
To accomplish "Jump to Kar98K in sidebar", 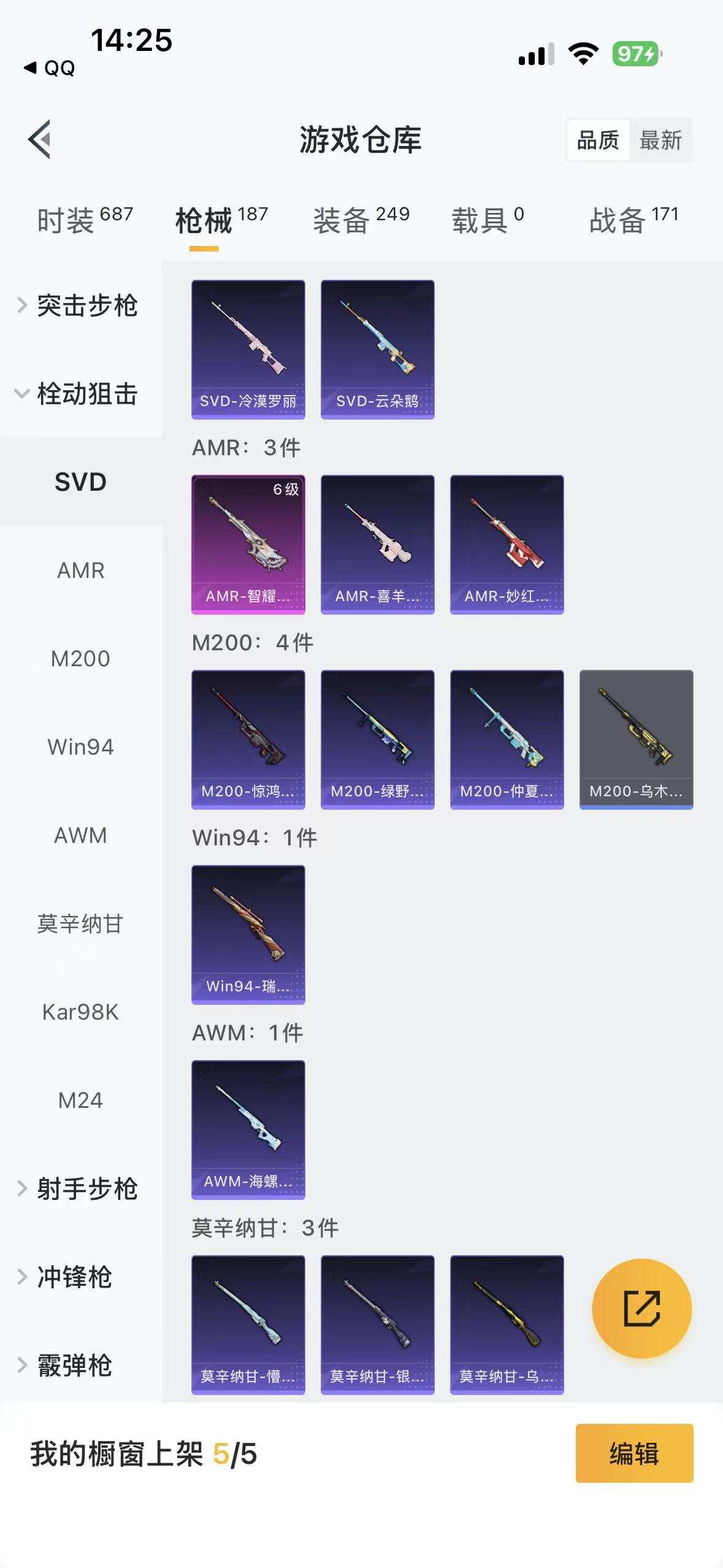I will point(80,1012).
